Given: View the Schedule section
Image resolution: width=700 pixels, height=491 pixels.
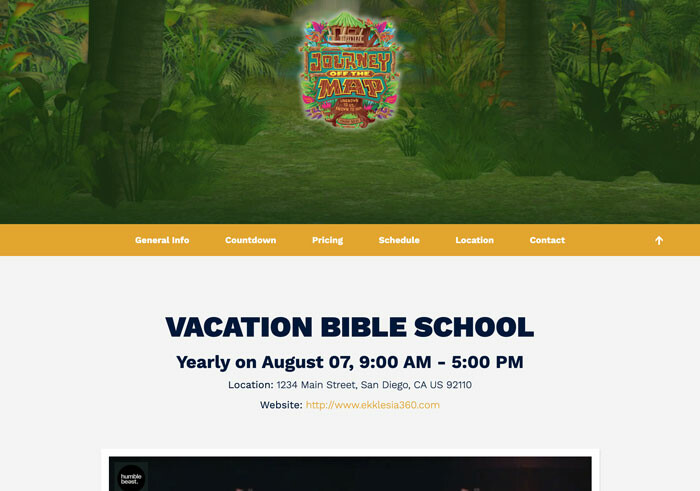Looking at the screenshot, I should 399,240.
